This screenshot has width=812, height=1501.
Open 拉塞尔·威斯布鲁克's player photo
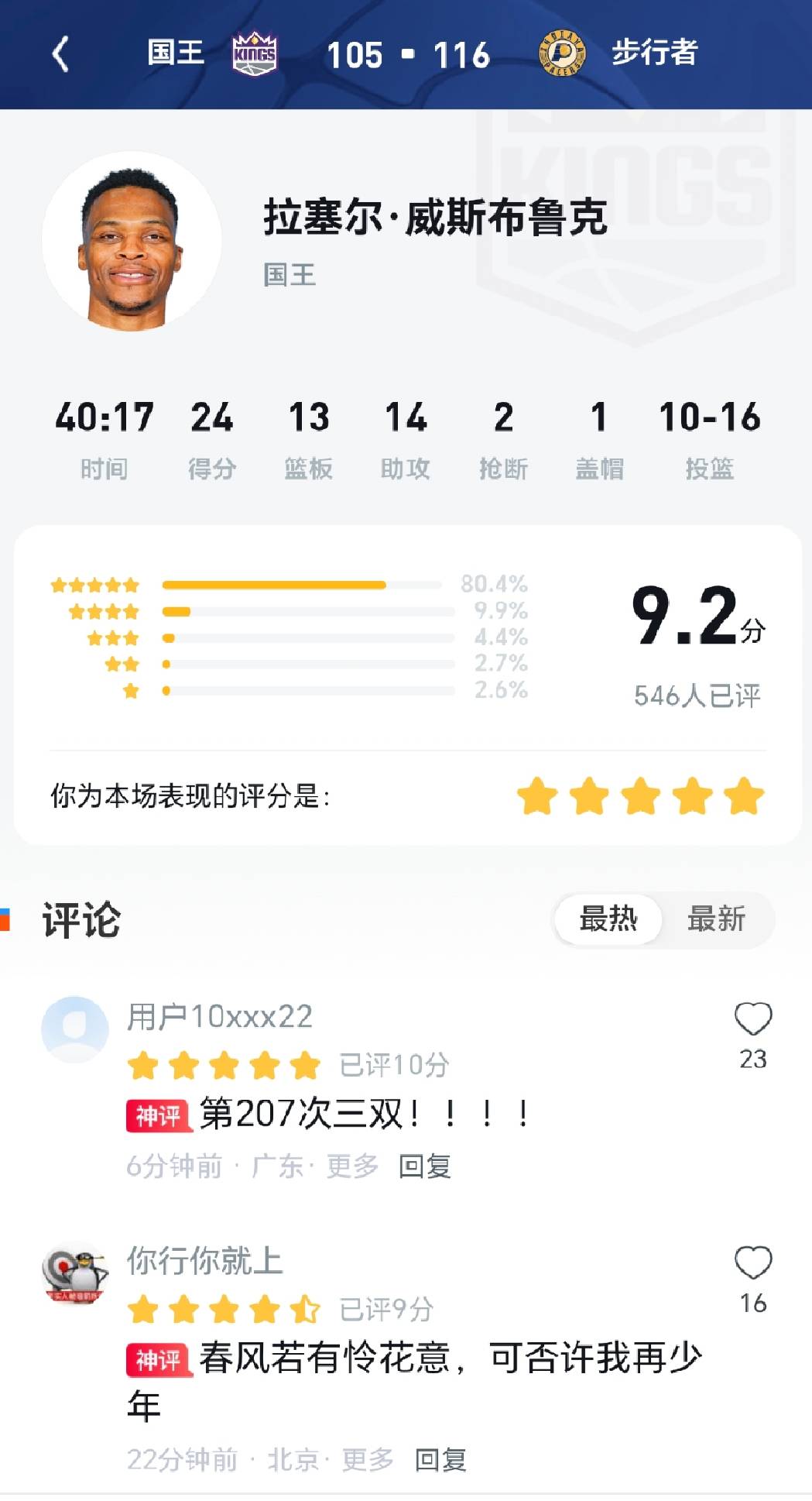click(132, 242)
